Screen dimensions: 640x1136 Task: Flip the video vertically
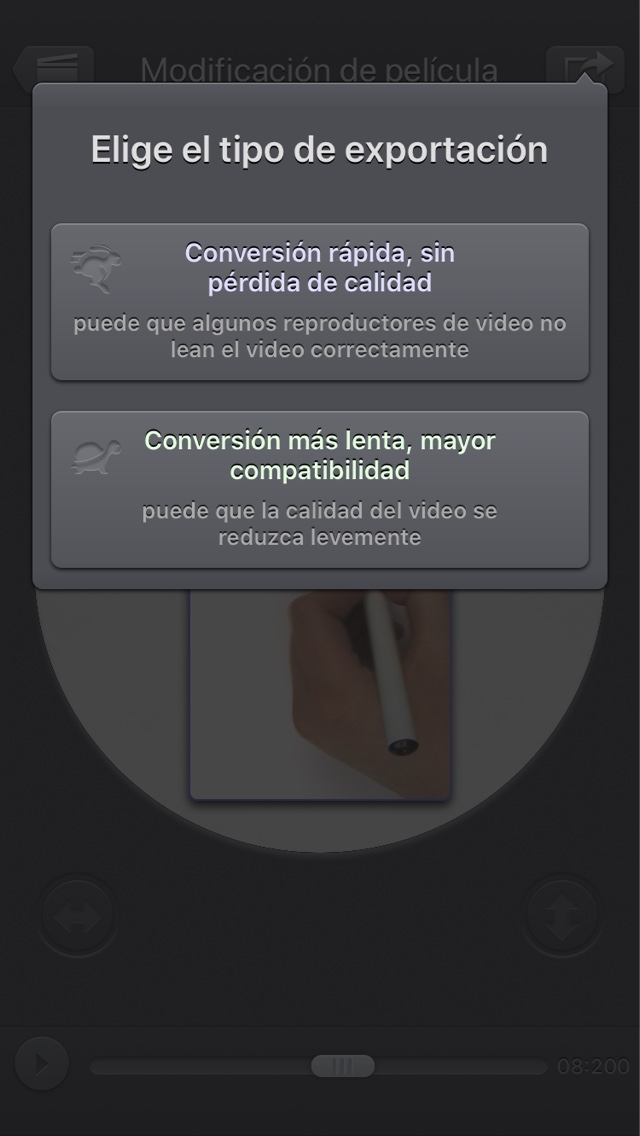click(x=562, y=916)
